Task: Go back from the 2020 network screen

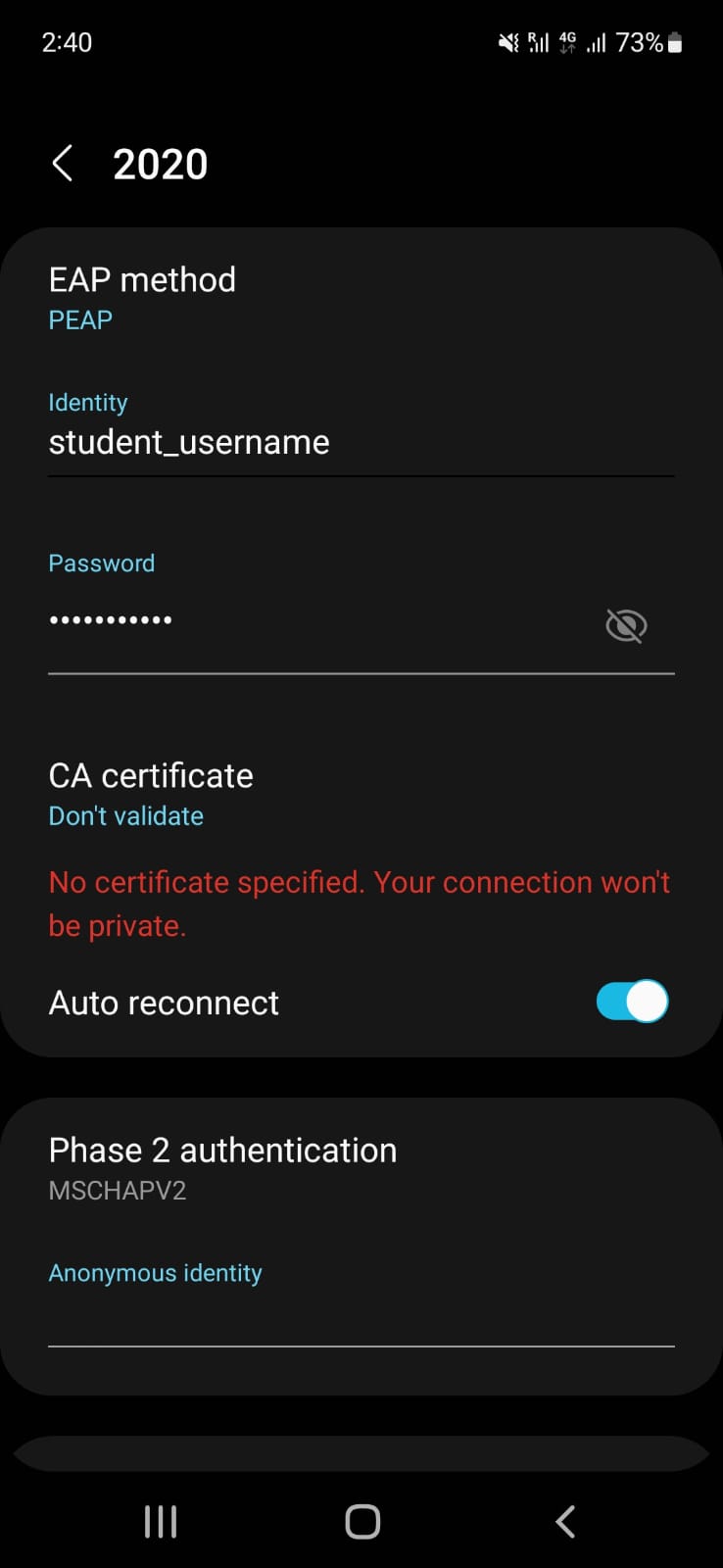Action: [x=63, y=164]
